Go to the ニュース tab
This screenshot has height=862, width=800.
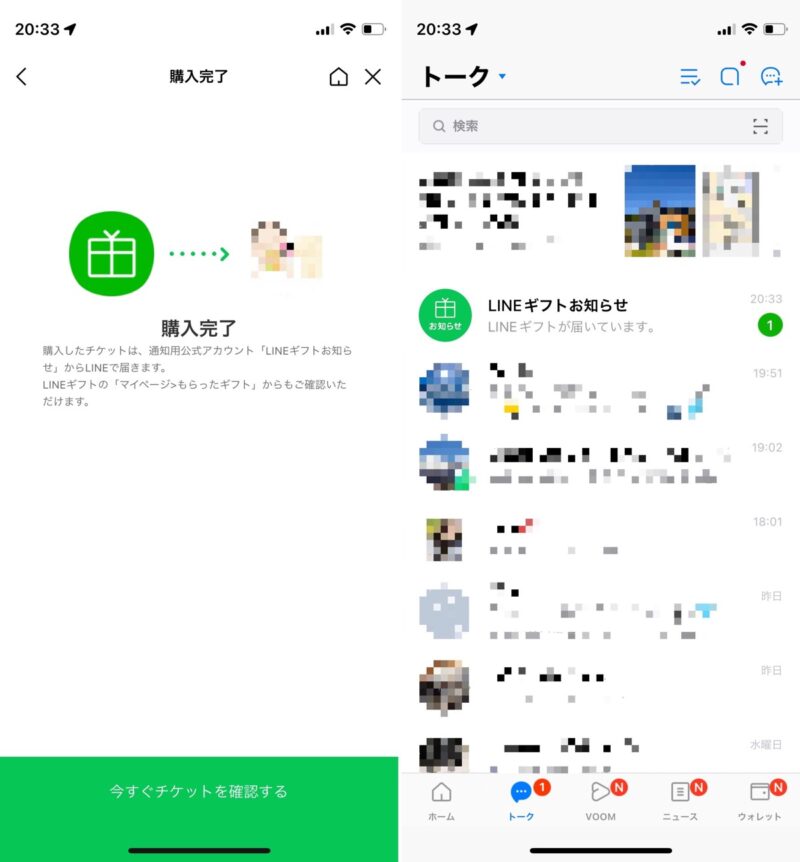[680, 800]
